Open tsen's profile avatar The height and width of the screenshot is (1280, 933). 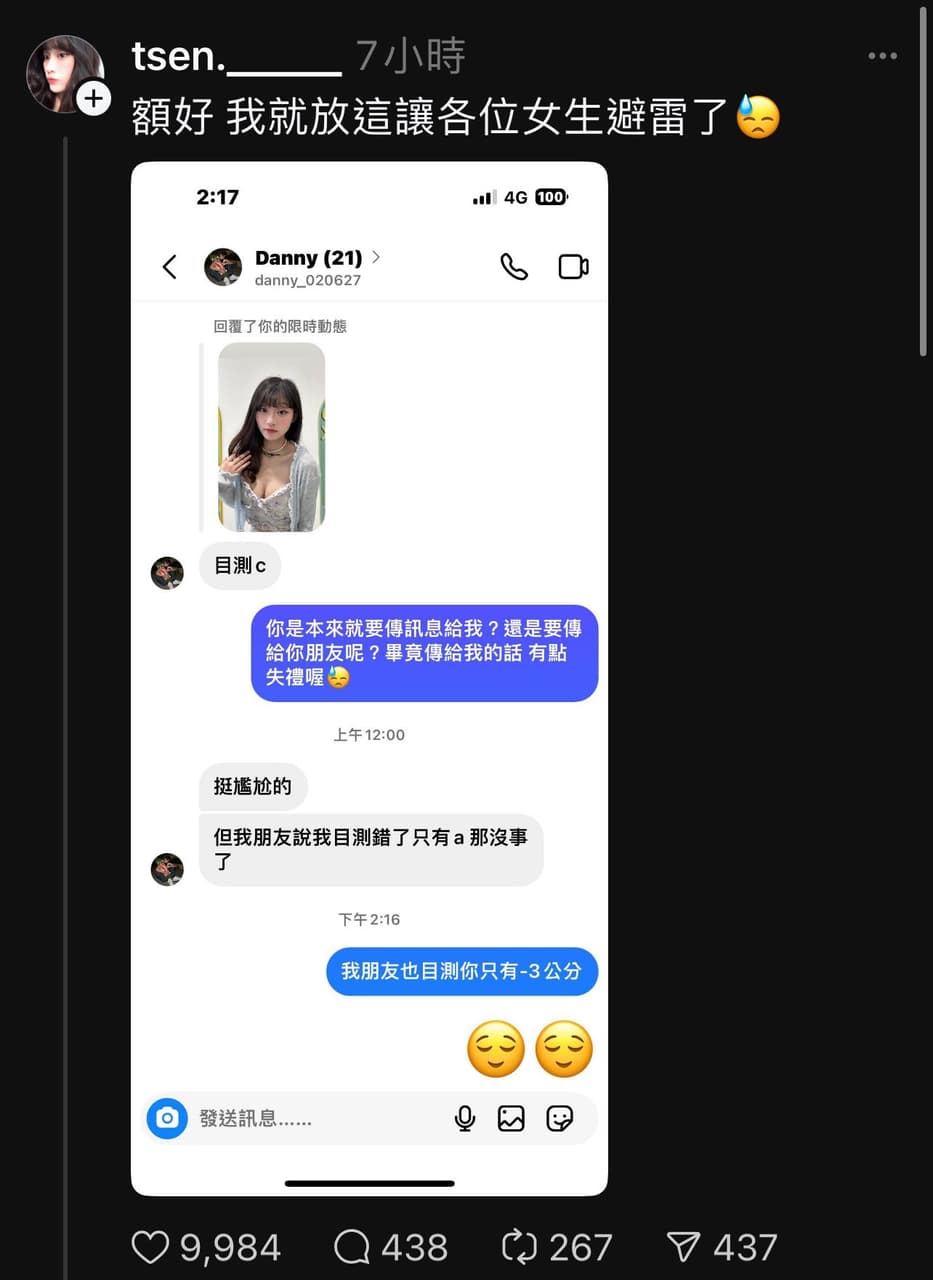pyautogui.click(x=62, y=72)
